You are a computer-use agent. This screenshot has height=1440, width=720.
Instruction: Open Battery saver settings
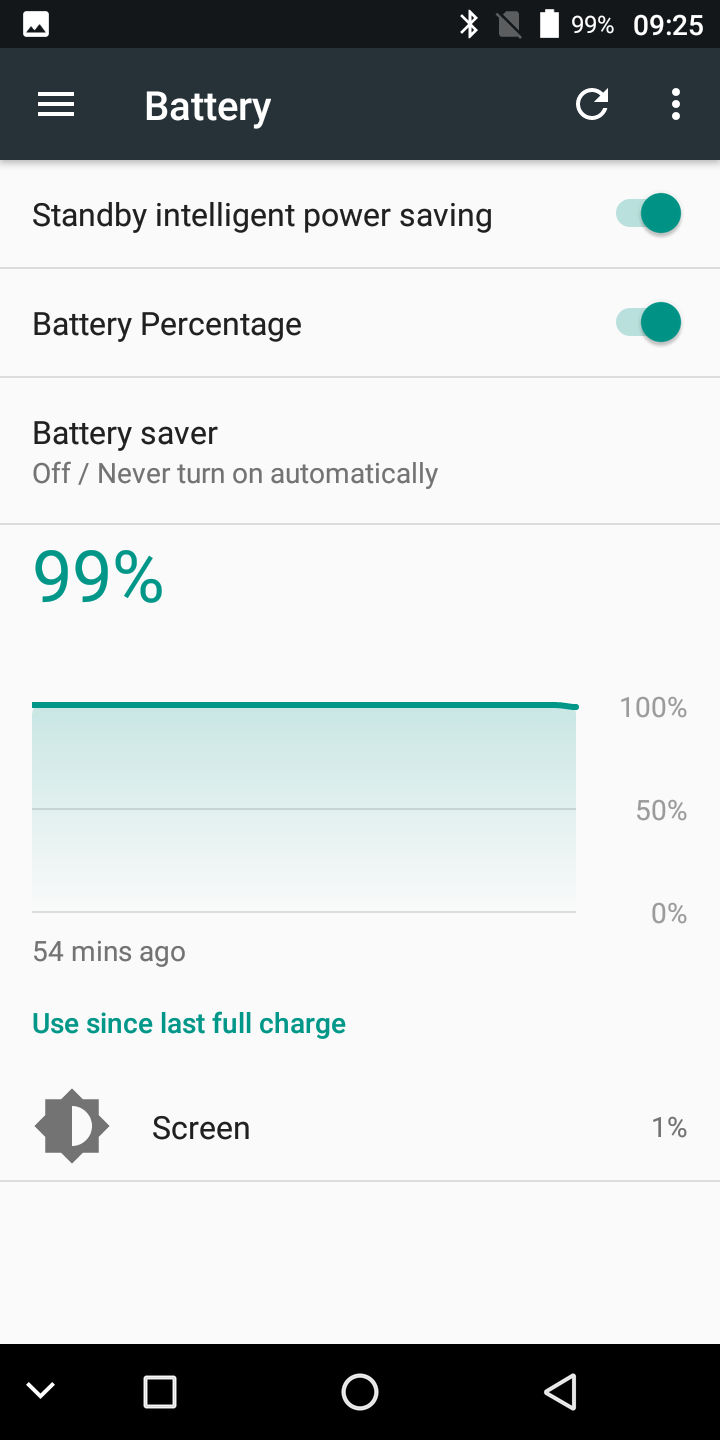coord(360,451)
